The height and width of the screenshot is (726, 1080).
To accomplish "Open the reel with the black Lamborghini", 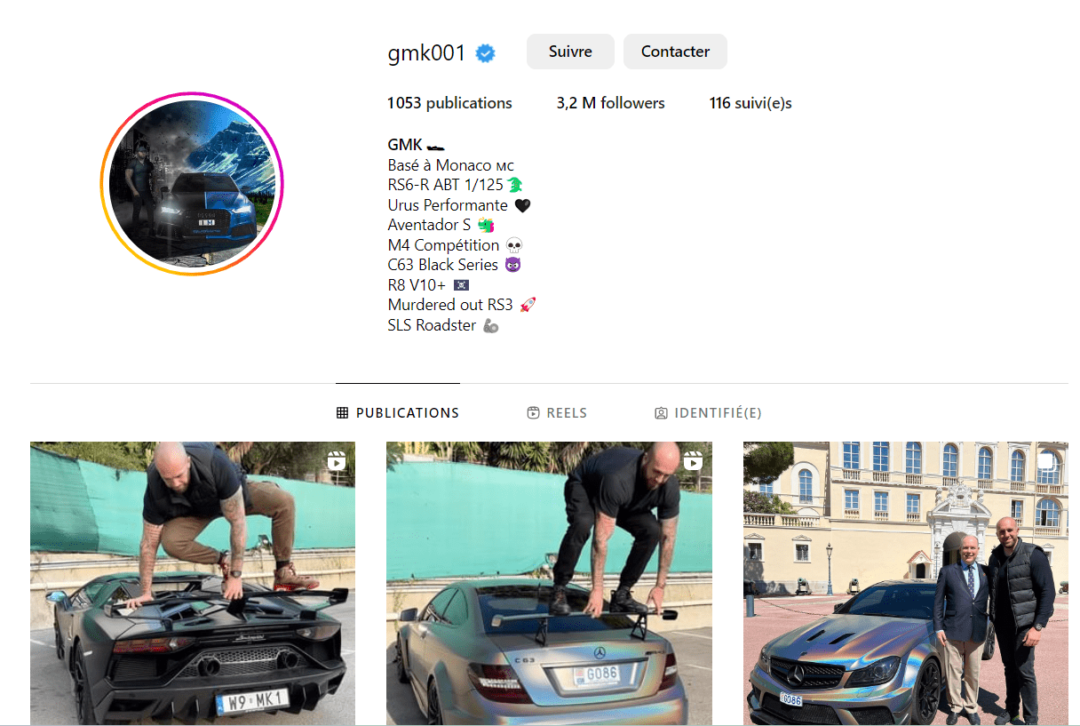I will tap(192, 584).
